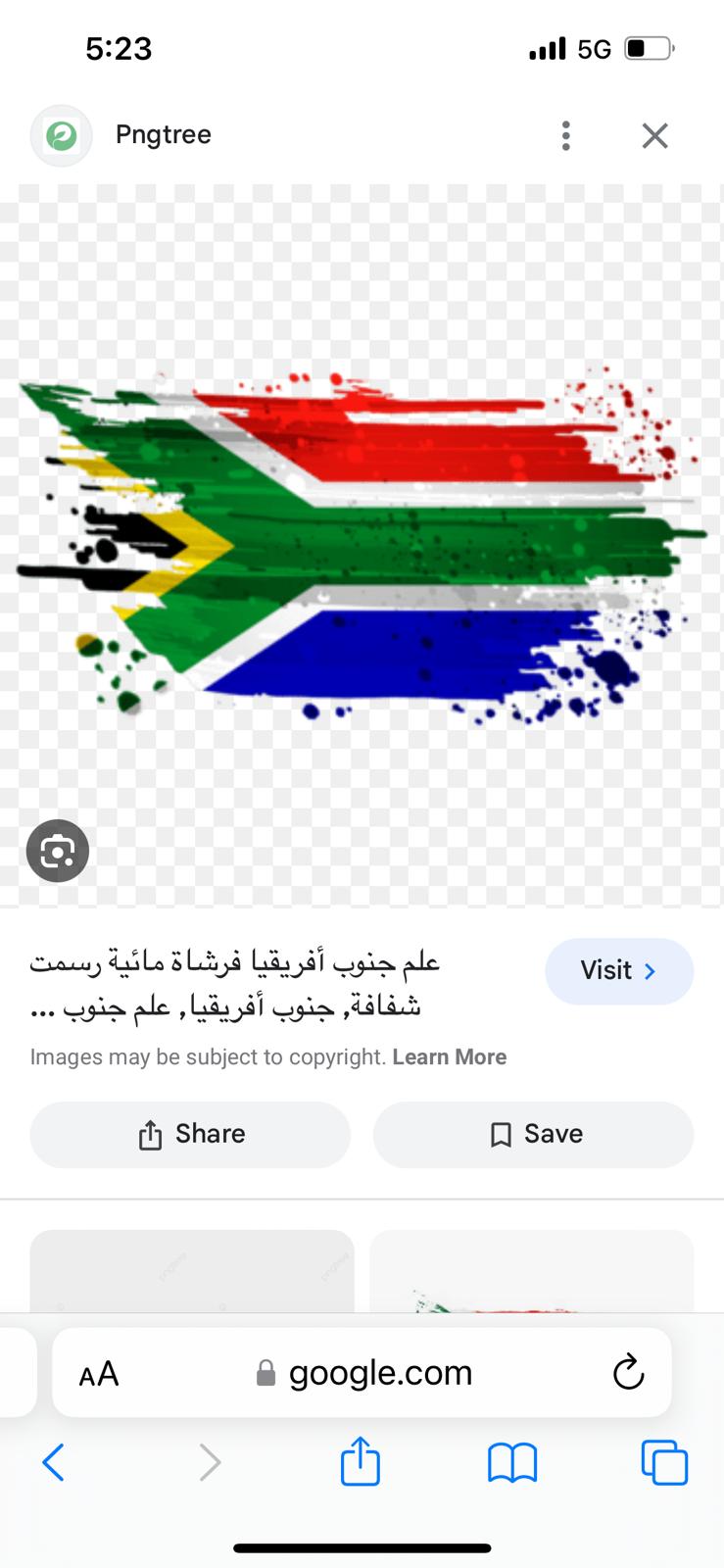This screenshot has width=724, height=1568.
Task: Show all open Safari tabs
Action: [x=664, y=1462]
